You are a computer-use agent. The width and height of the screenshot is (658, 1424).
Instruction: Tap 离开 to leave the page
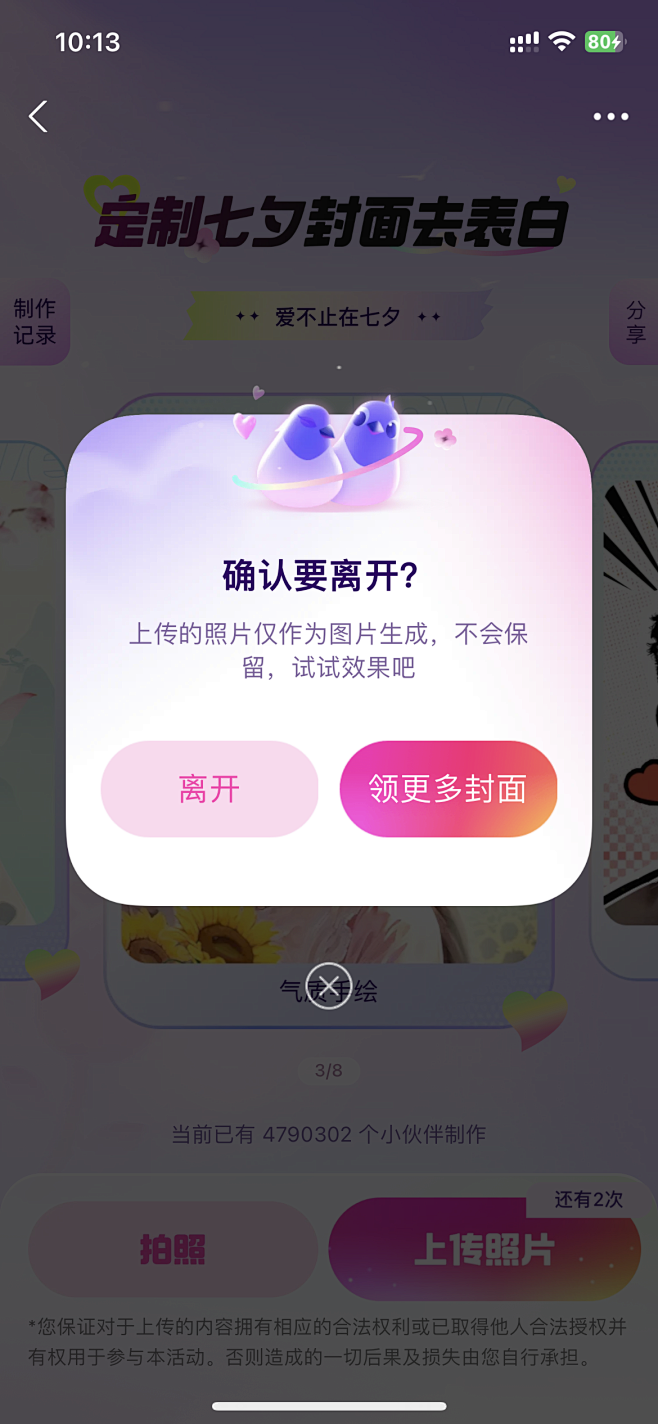(209, 789)
